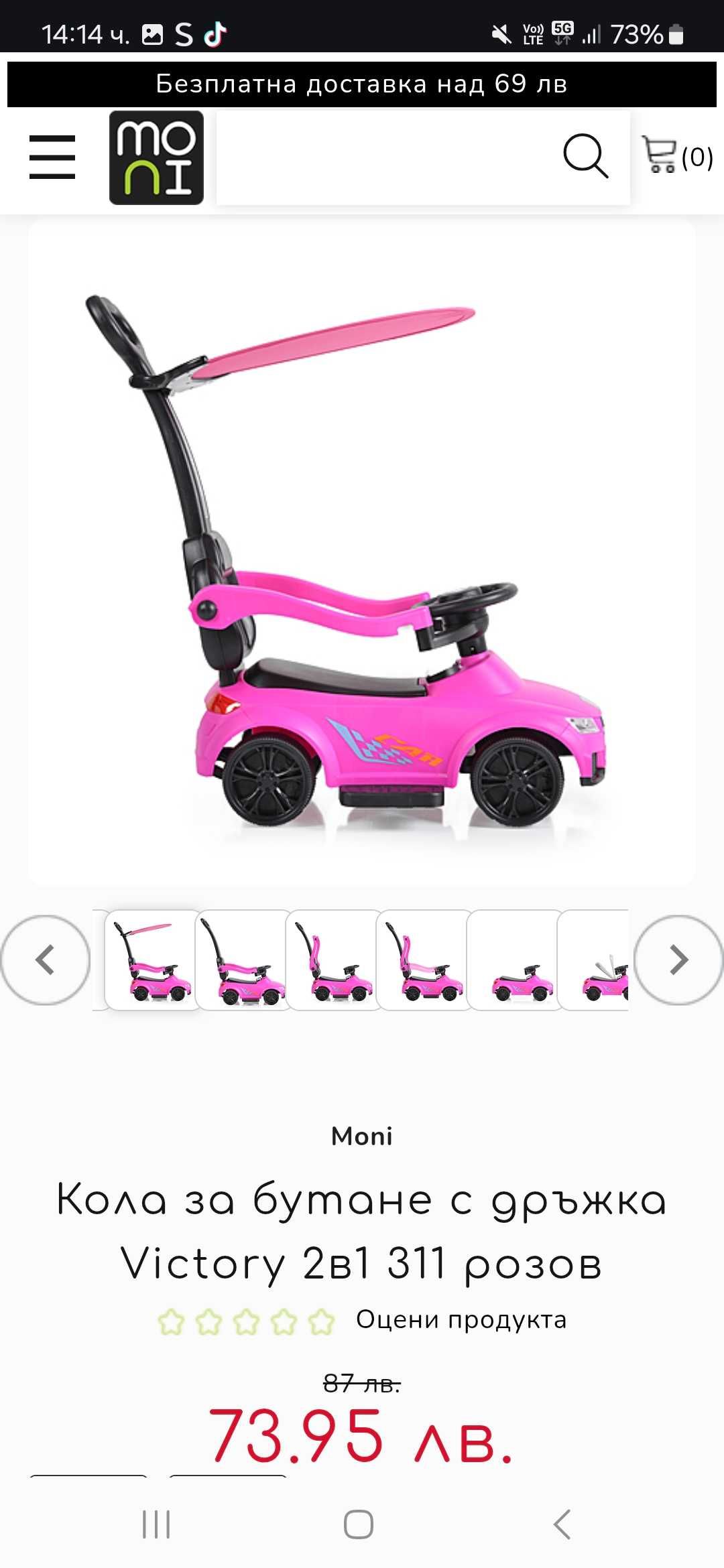
Task: Select first thumbnail with pink canopy
Action: (152, 960)
